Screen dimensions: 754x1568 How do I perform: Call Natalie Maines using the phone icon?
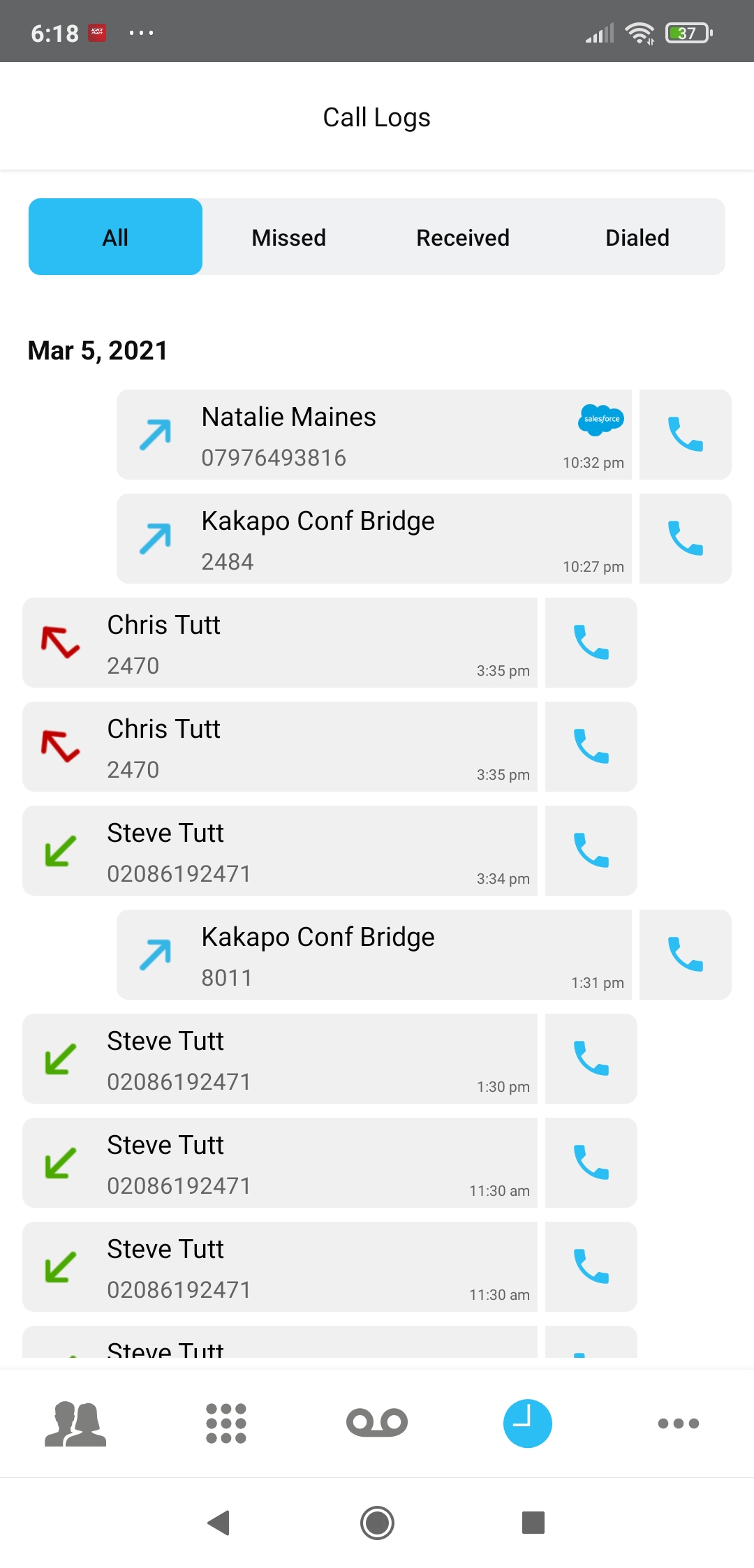pos(686,435)
